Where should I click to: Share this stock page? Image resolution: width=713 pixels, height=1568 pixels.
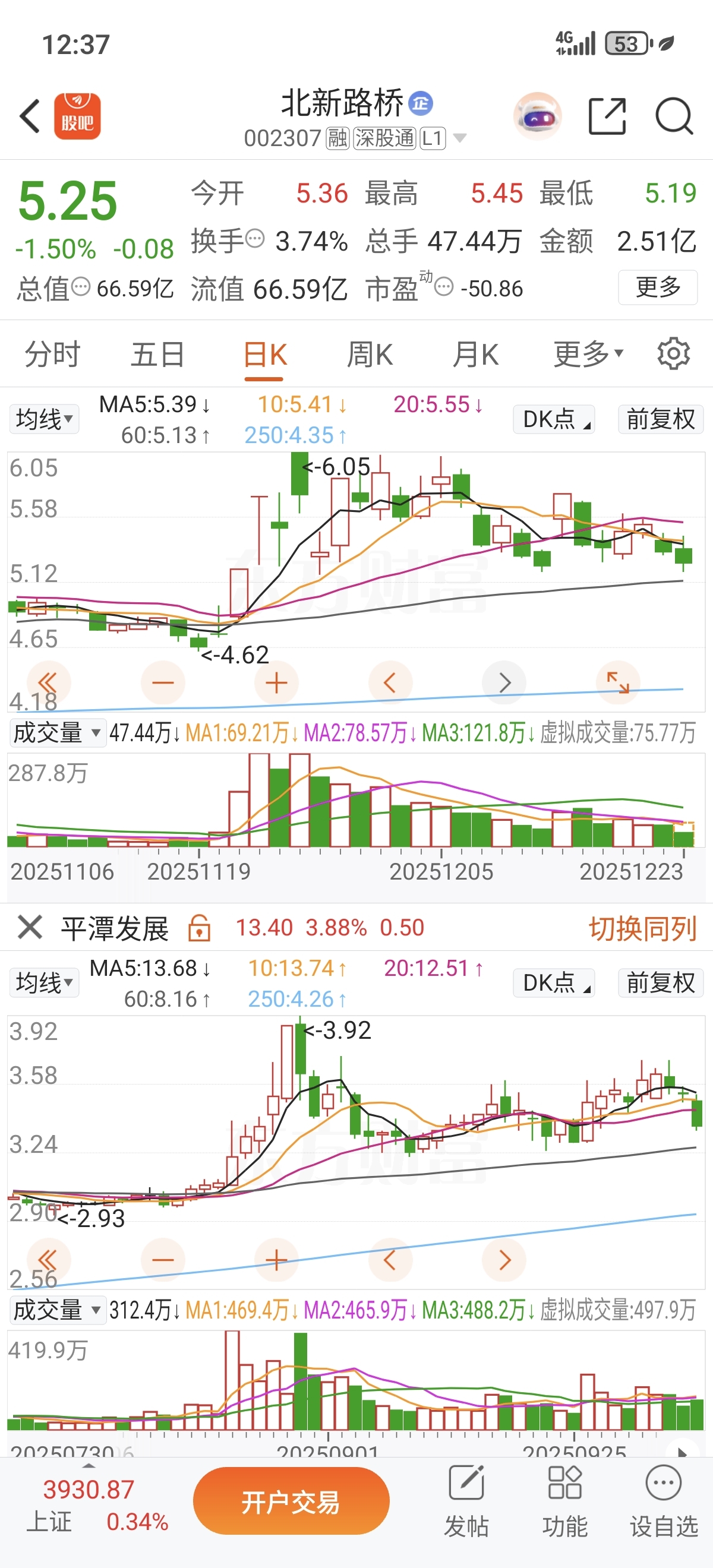[607, 116]
